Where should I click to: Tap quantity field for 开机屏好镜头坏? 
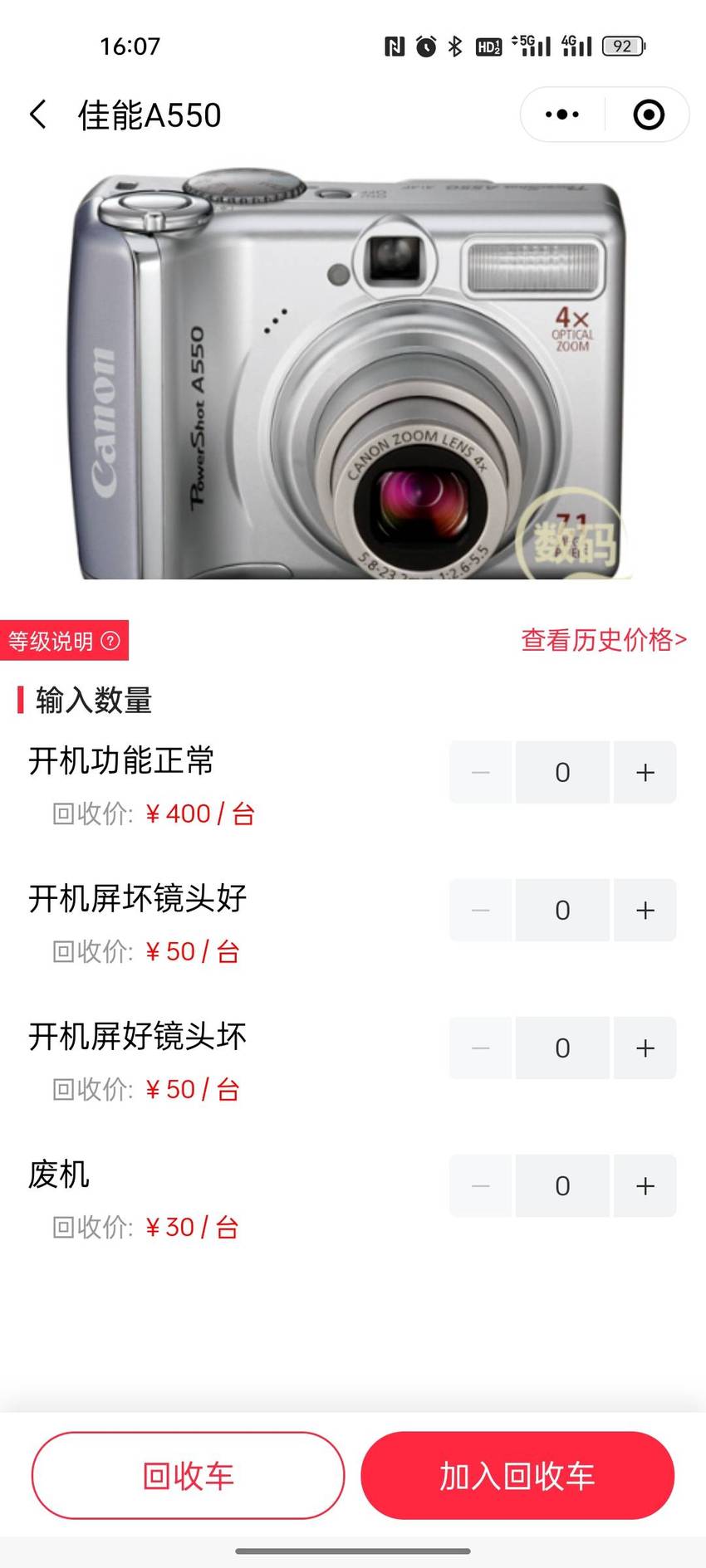click(x=562, y=1048)
